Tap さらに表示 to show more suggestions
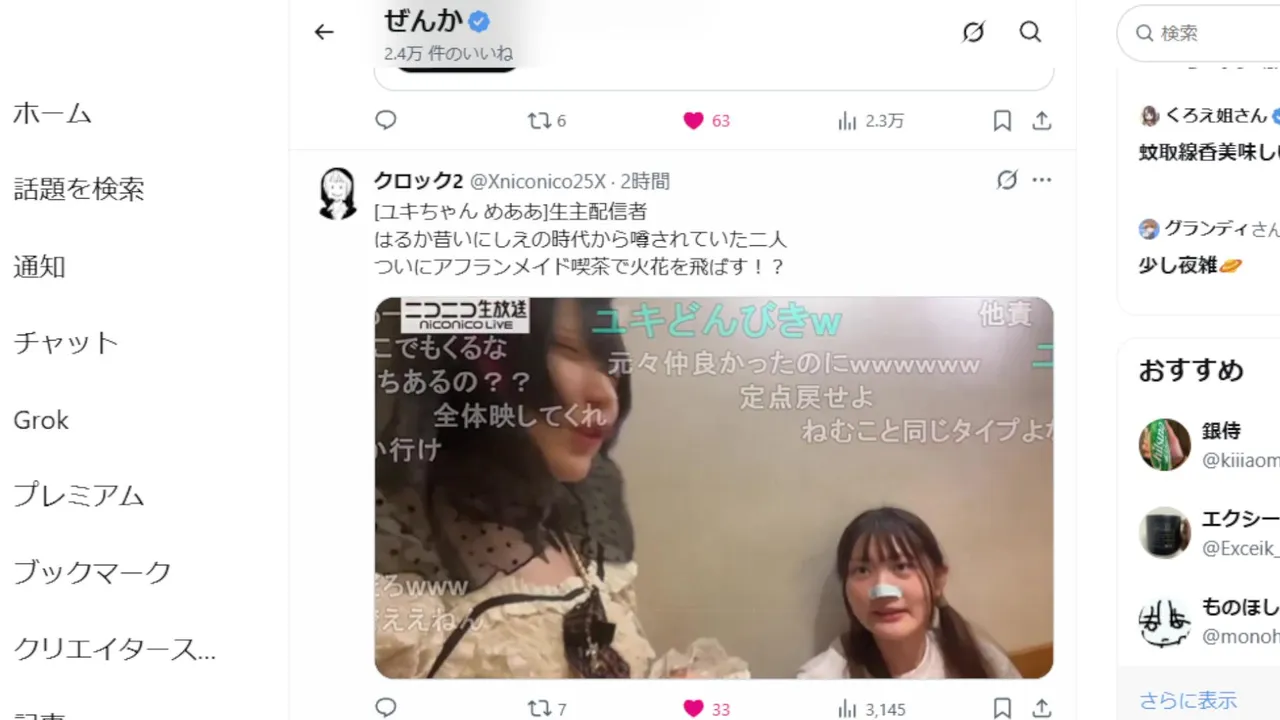Image resolution: width=1280 pixels, height=720 pixels. (x=1188, y=700)
